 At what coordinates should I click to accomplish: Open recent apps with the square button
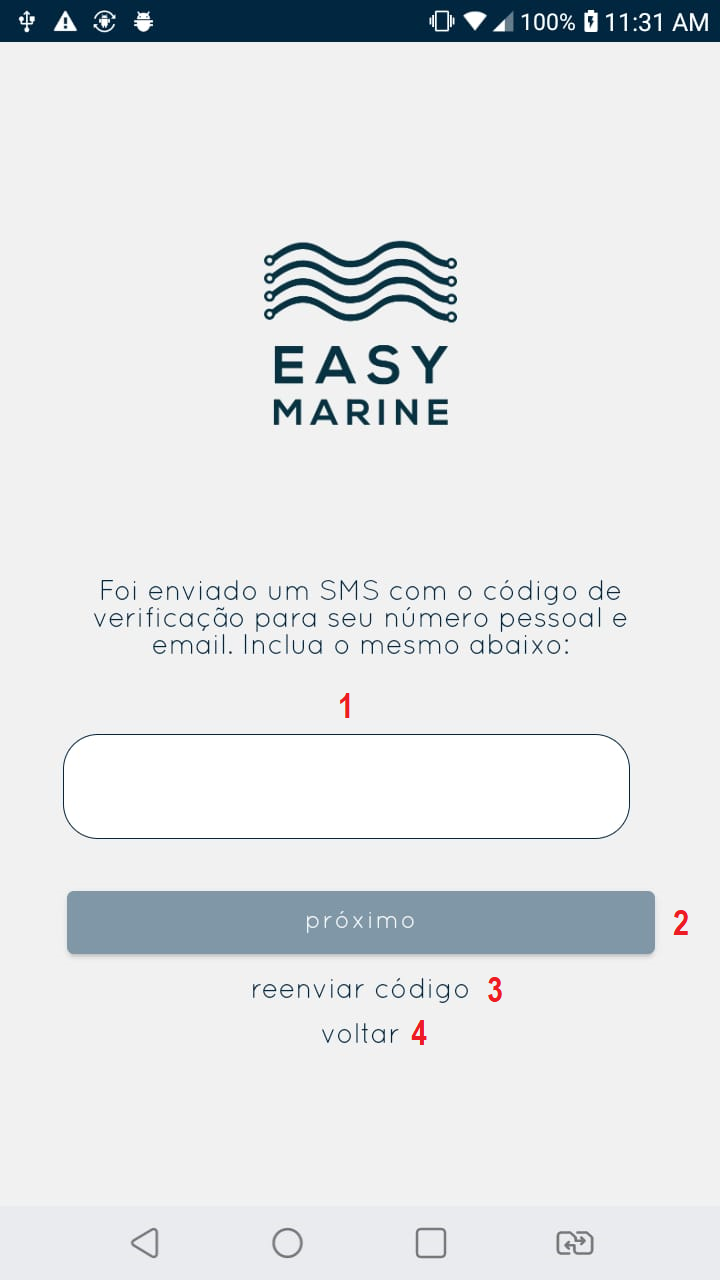click(430, 1242)
